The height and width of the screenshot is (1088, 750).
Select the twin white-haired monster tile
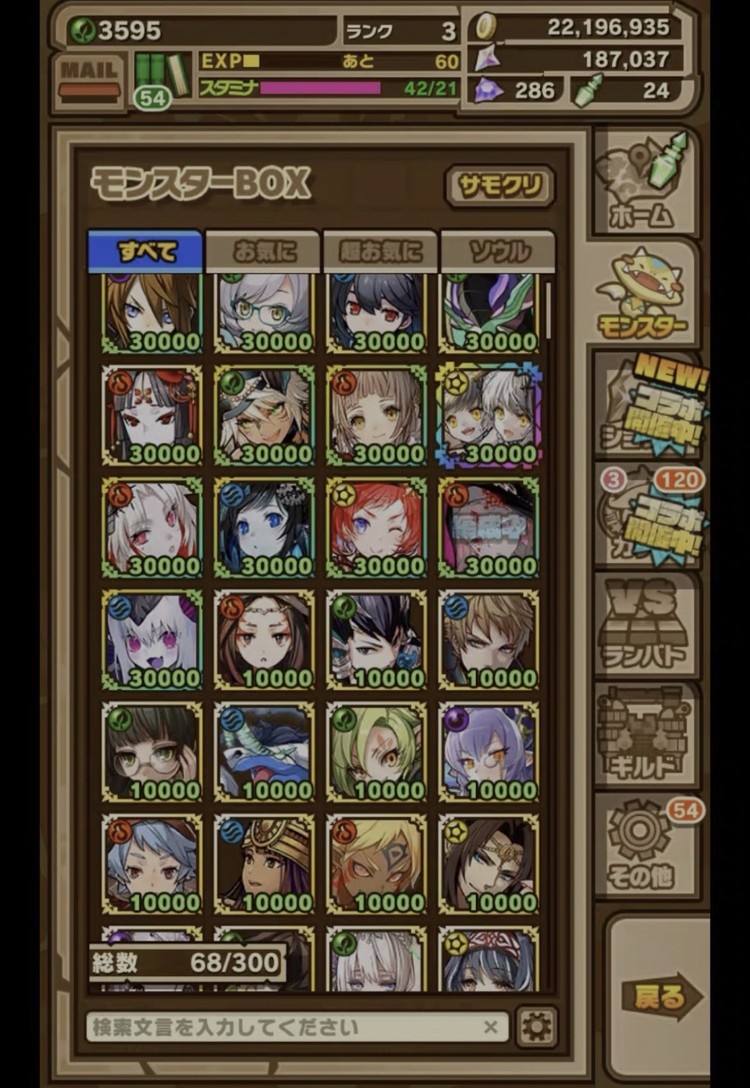pos(488,414)
